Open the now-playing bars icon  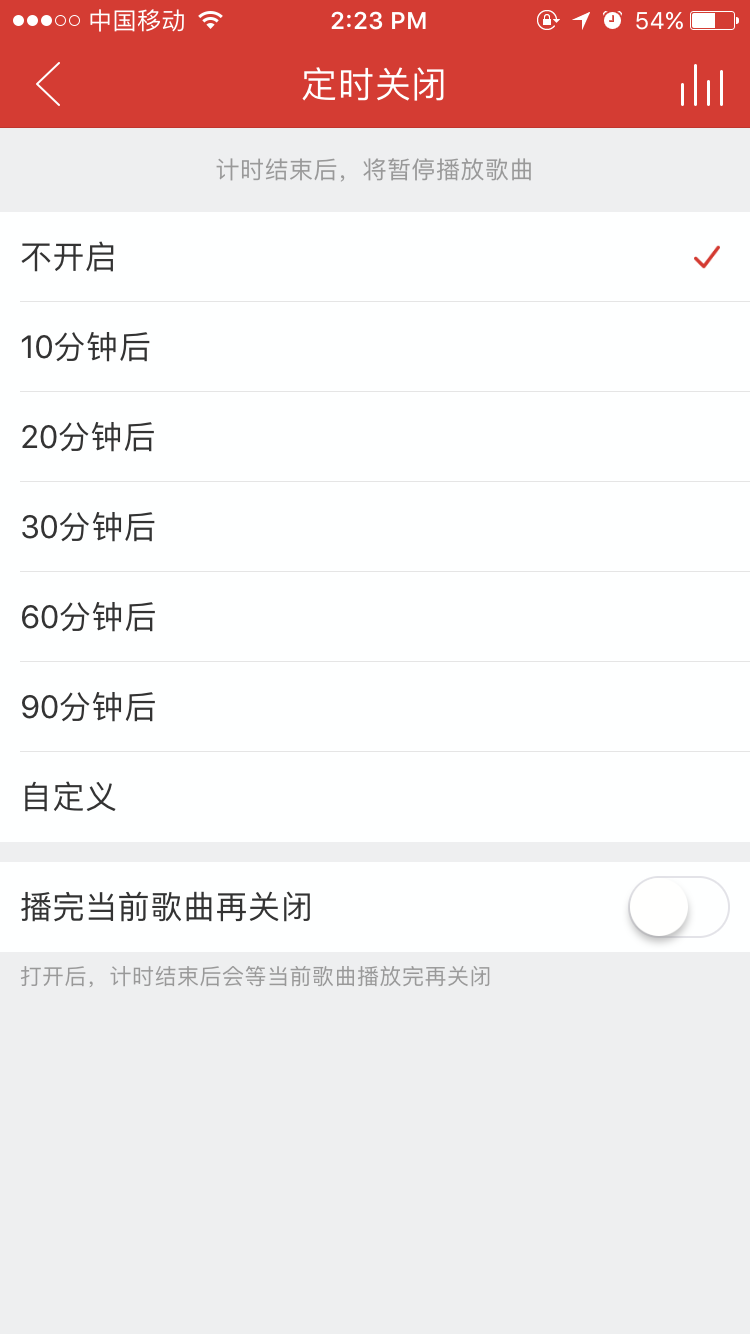[x=702, y=85]
